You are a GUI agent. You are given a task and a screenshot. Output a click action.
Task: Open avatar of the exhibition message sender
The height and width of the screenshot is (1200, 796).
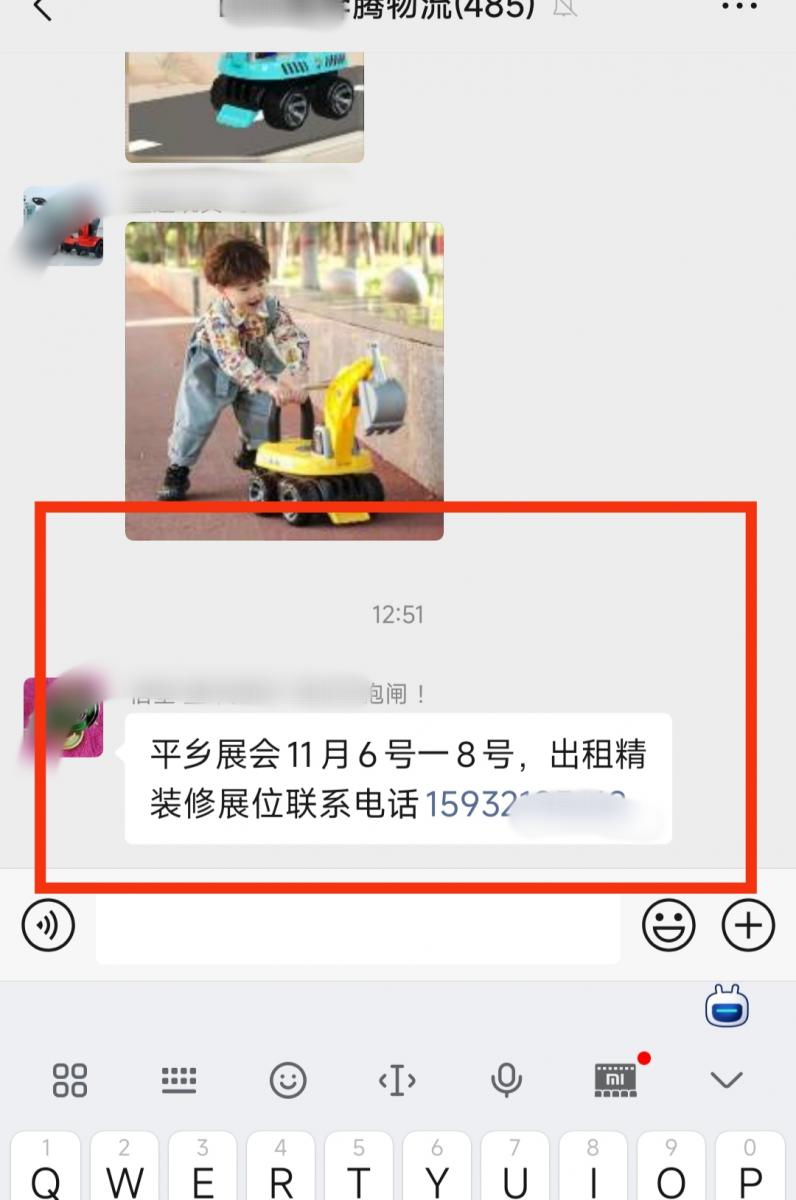point(63,717)
